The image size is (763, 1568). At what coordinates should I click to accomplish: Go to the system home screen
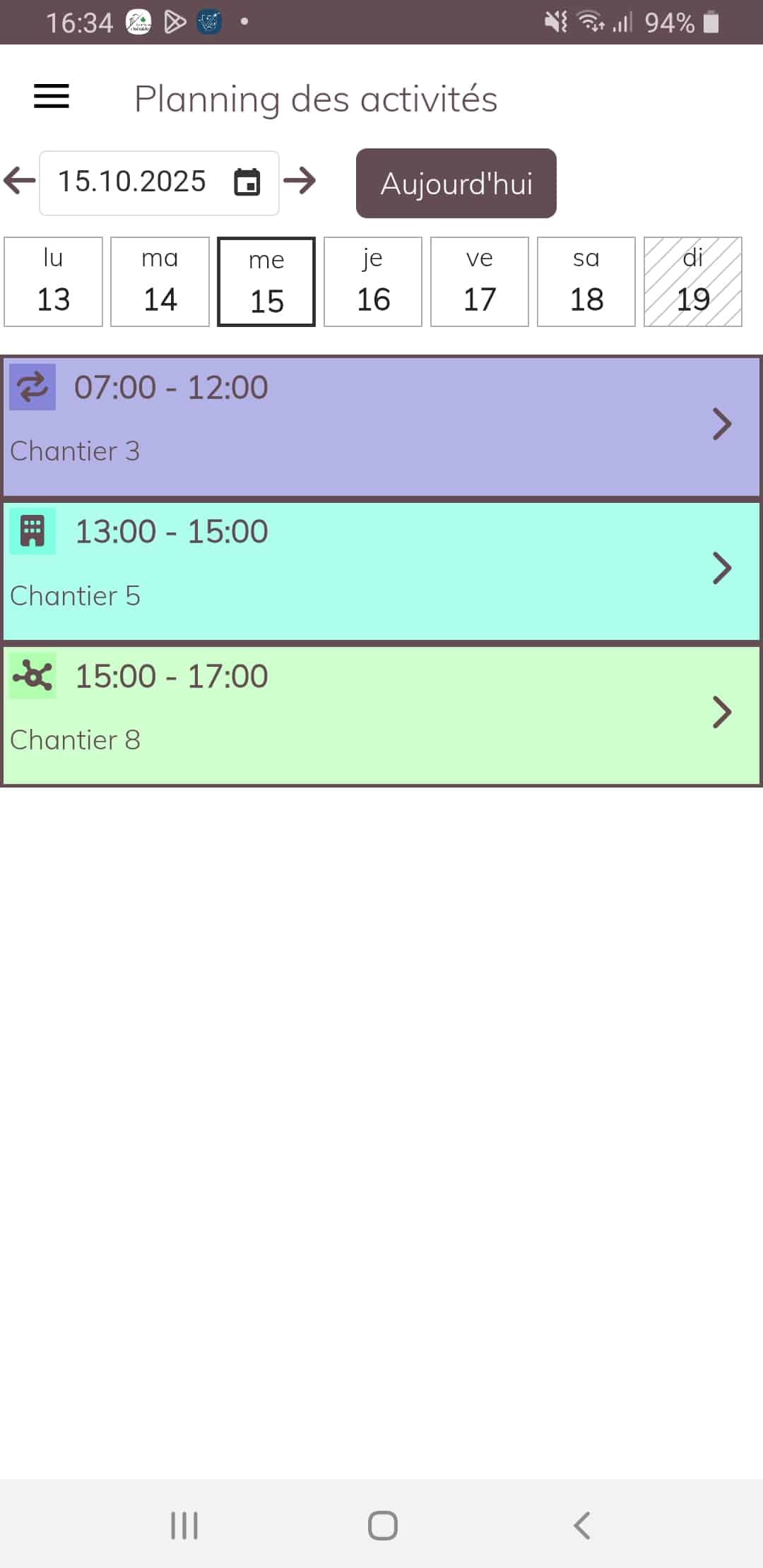382,1526
